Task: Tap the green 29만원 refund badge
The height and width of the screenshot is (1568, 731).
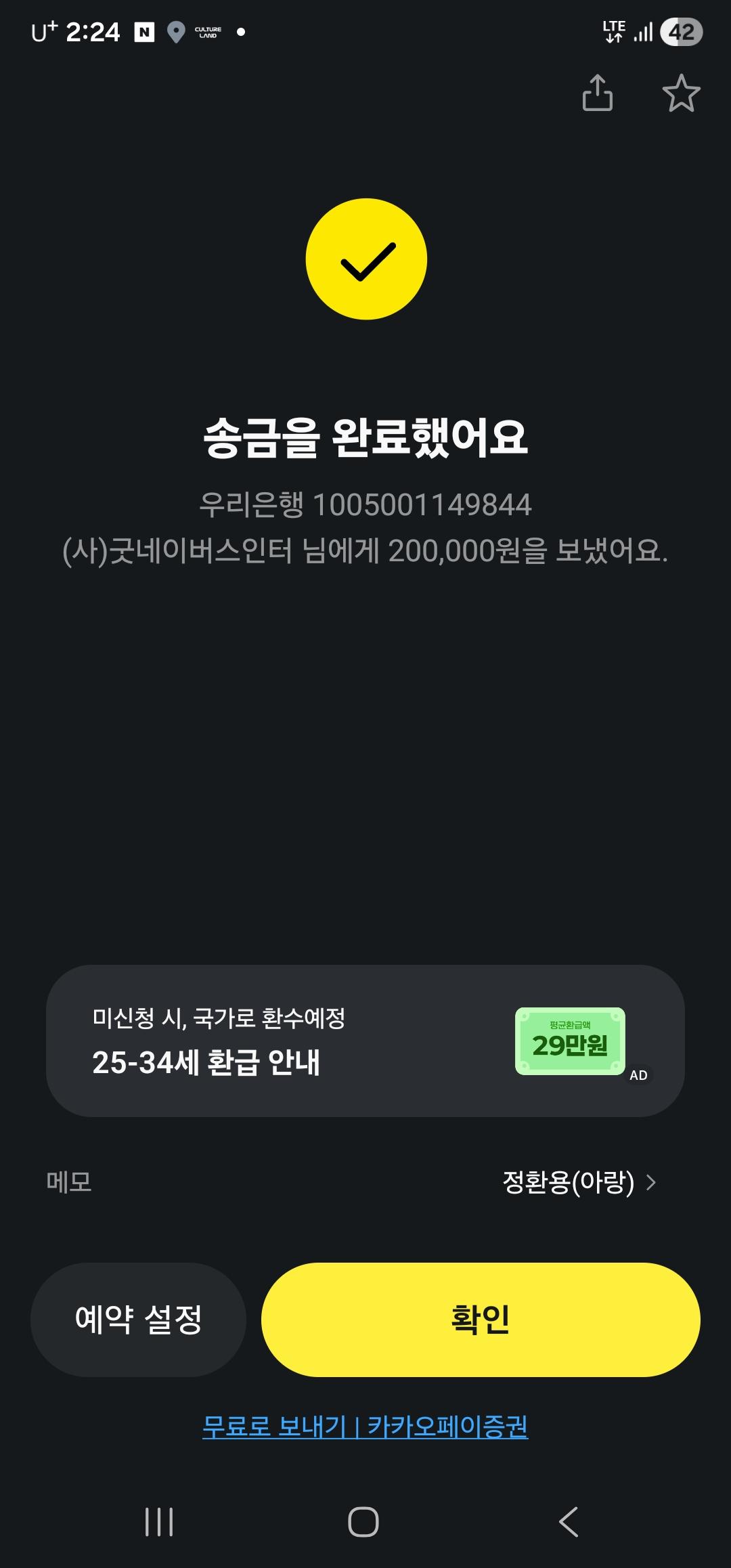Action: (x=572, y=1041)
